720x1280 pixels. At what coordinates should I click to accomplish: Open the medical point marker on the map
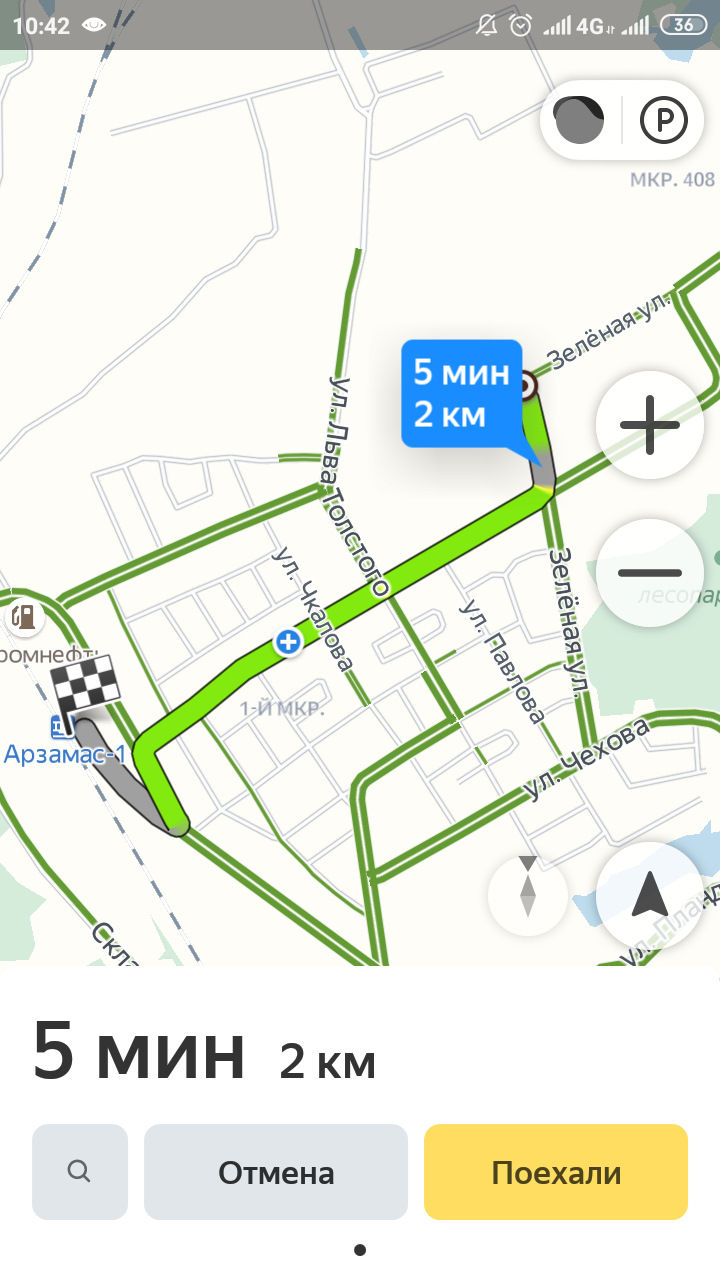(x=288, y=641)
